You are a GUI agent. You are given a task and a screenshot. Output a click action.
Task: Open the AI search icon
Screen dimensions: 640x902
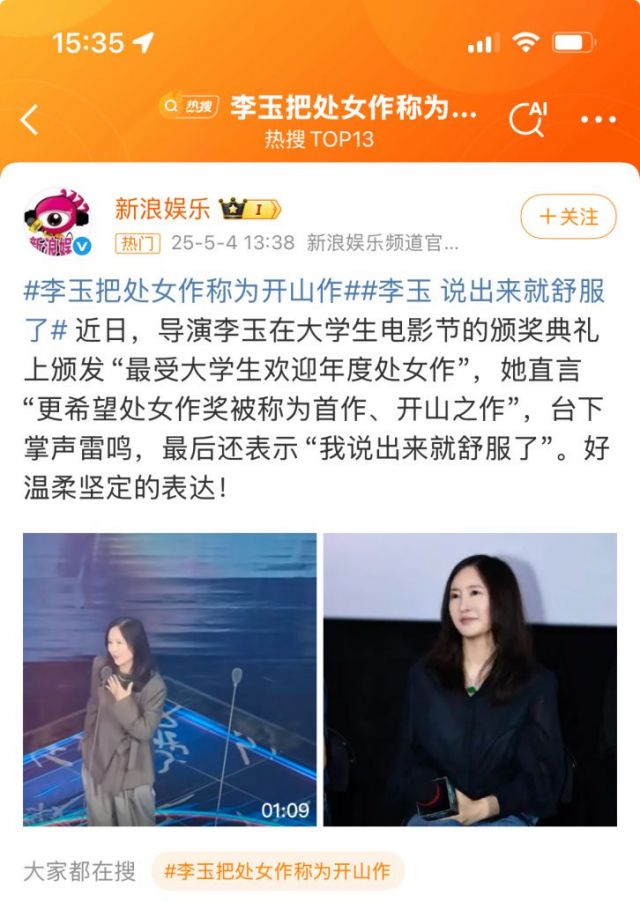pos(526,119)
